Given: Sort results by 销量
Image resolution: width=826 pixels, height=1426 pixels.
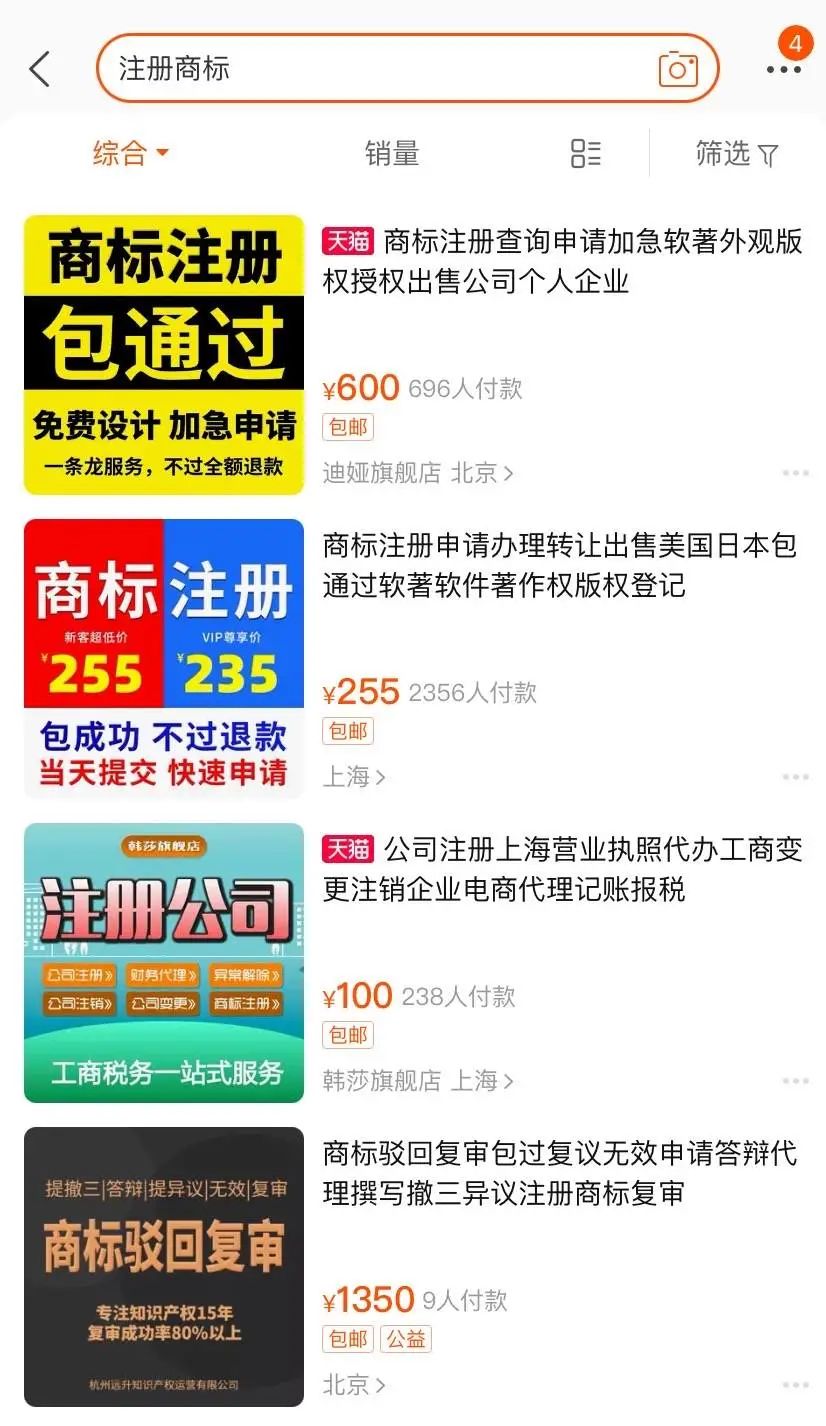Looking at the screenshot, I should pos(392,154).
